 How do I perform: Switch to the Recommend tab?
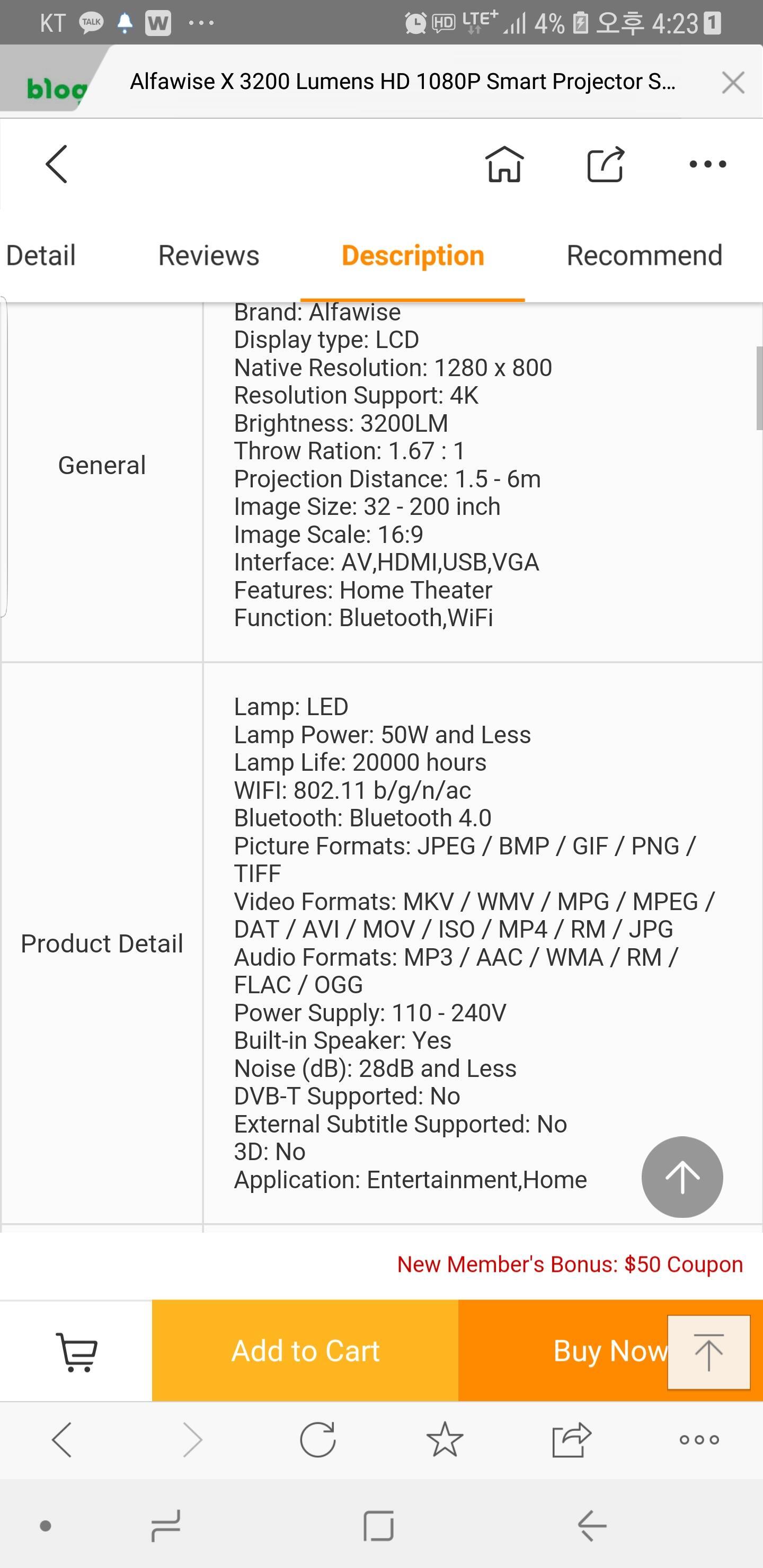coord(644,255)
